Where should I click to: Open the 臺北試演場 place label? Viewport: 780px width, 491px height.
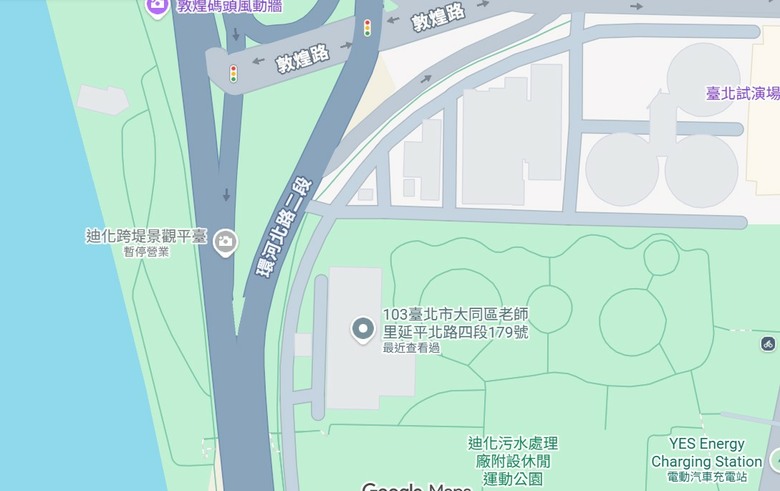743,93
